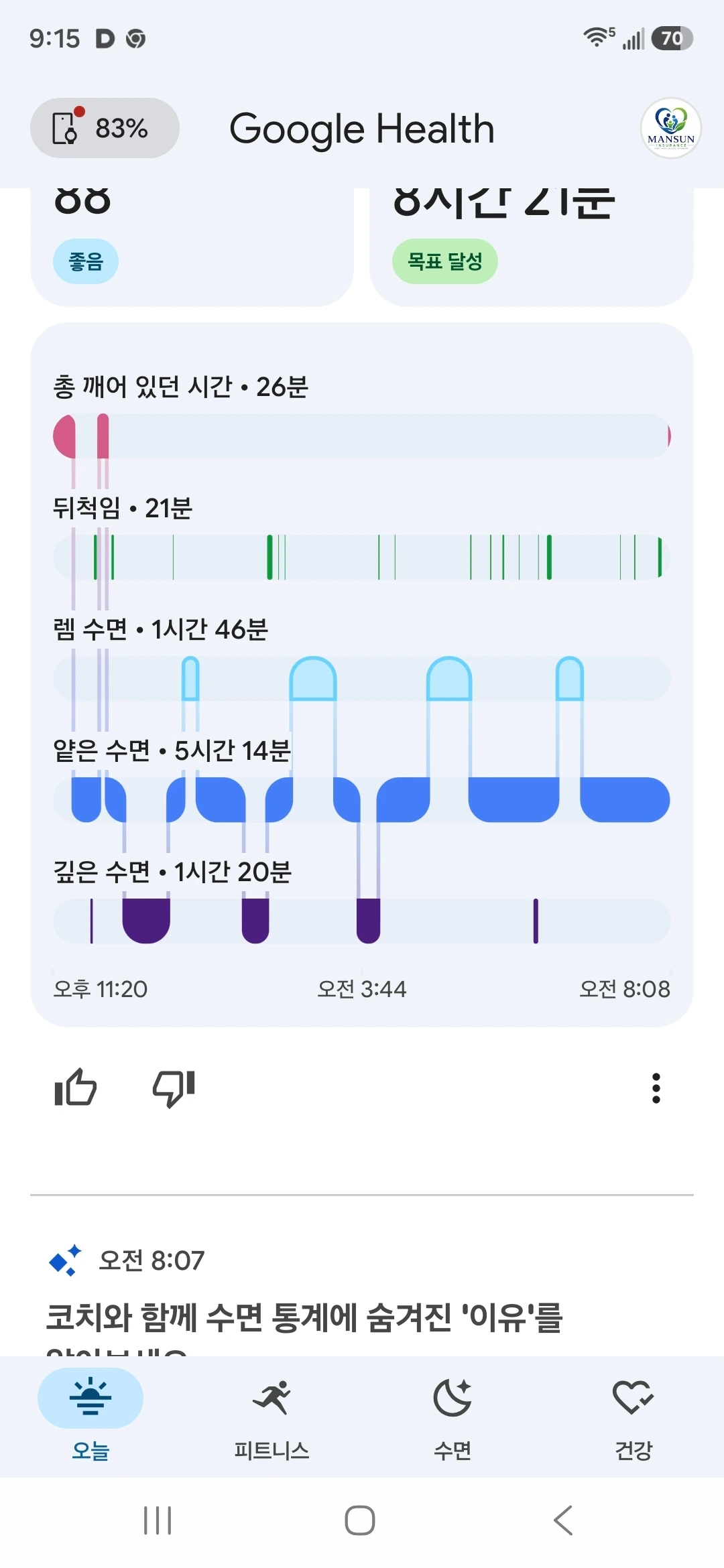The width and height of the screenshot is (724, 1568).
Task: Open the profile avatar in the header
Action: [670, 128]
